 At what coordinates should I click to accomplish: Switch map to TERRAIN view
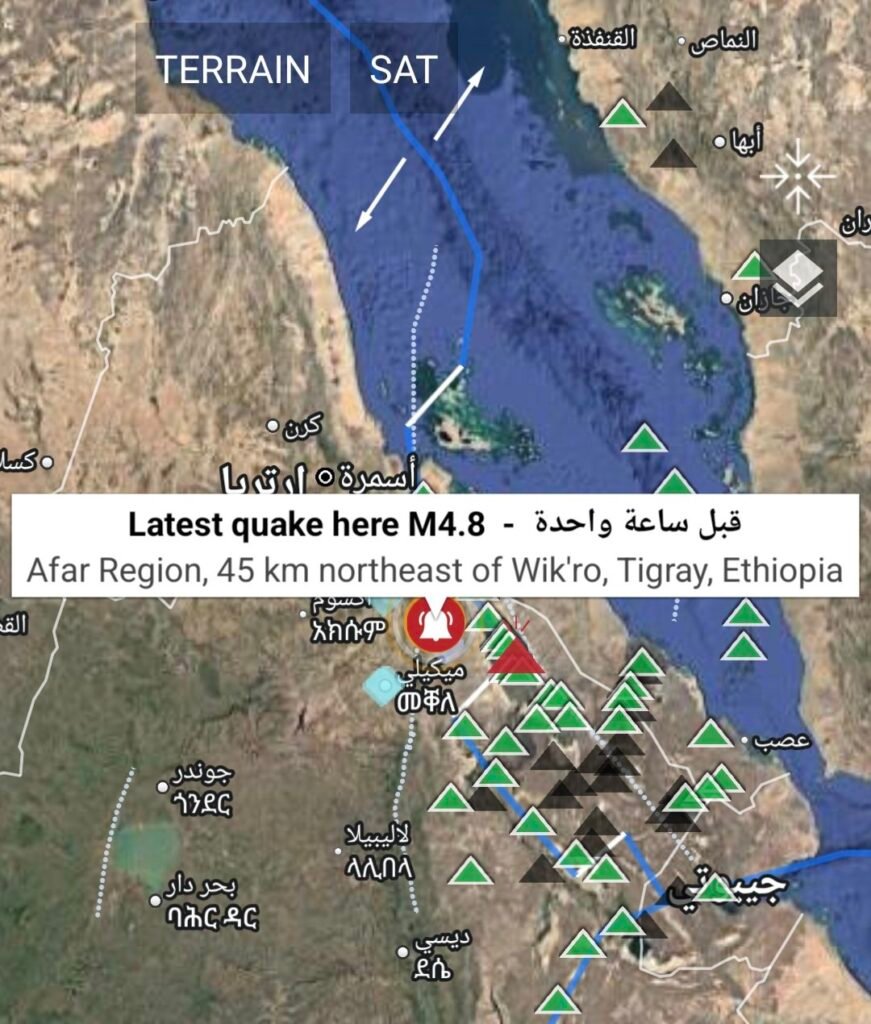pyautogui.click(x=233, y=70)
